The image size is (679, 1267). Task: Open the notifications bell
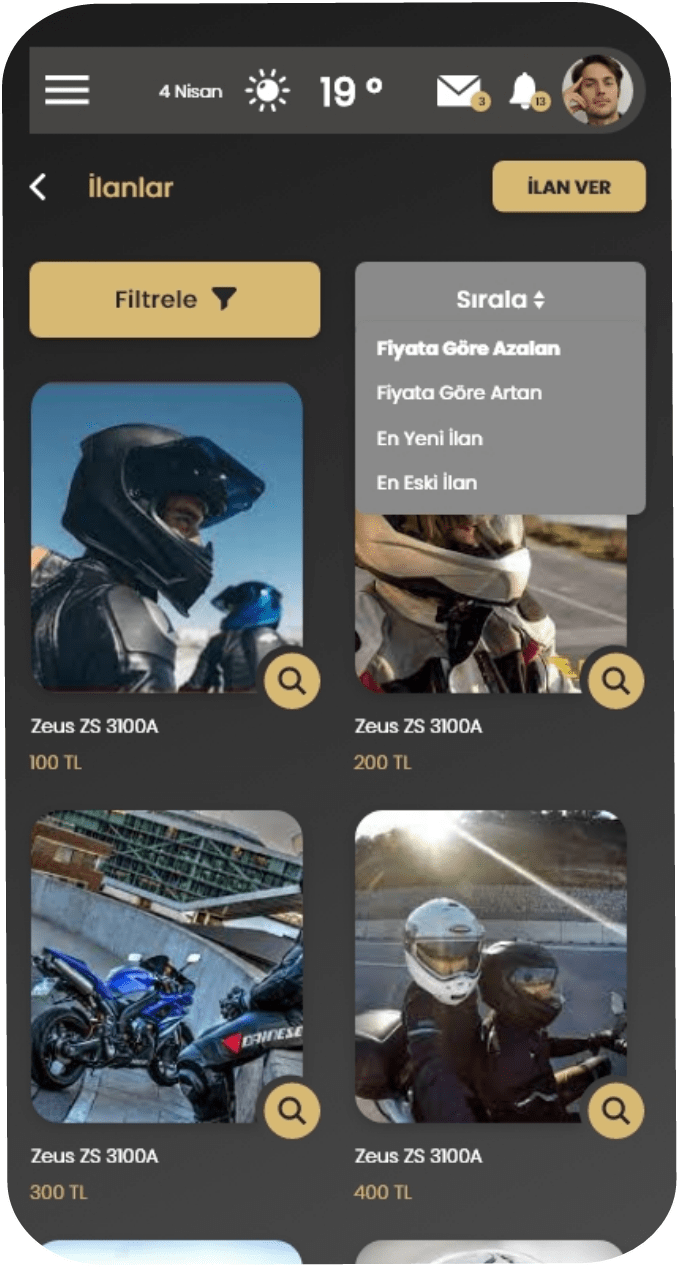(x=524, y=91)
